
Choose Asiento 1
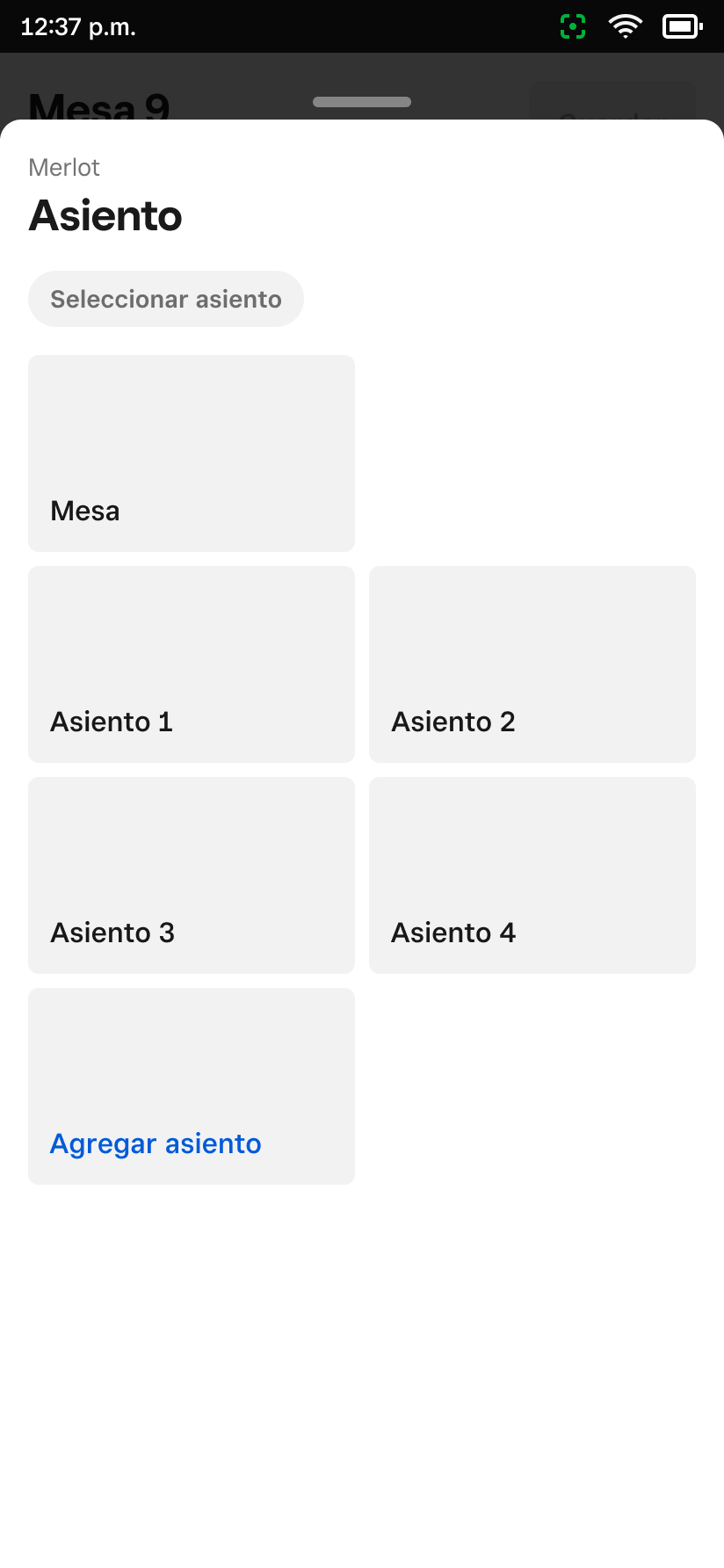(x=192, y=664)
